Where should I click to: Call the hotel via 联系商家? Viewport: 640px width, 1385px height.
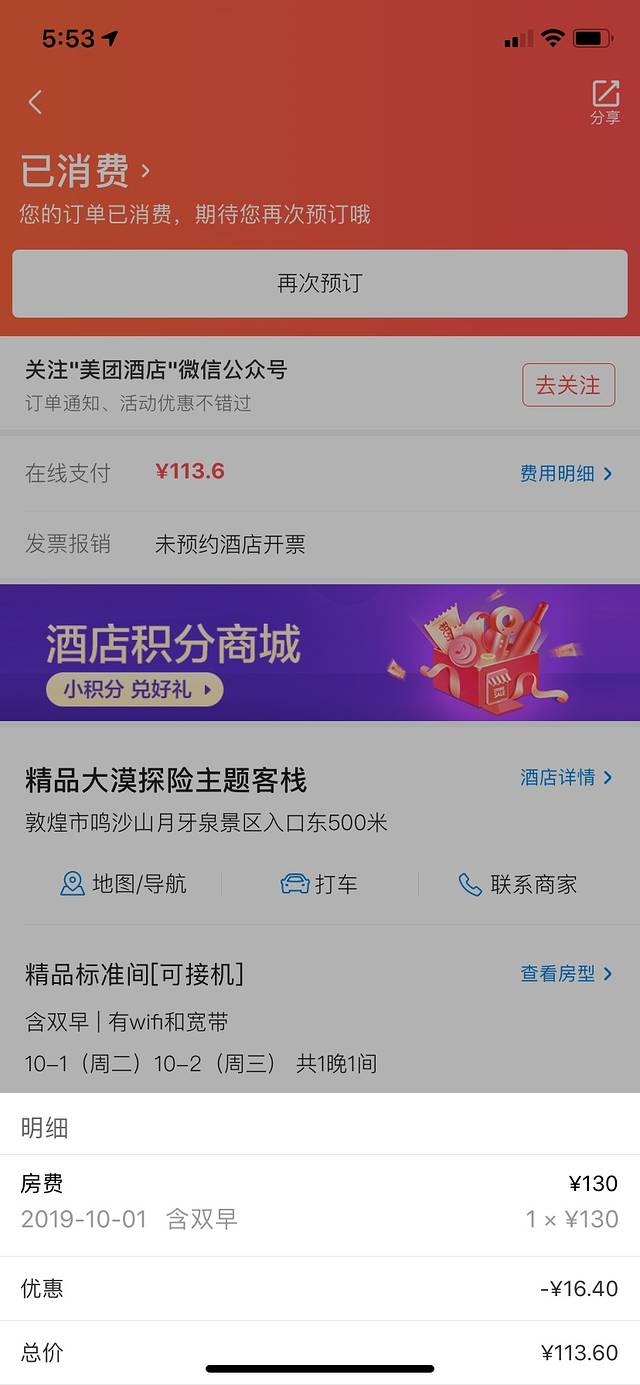coord(517,884)
